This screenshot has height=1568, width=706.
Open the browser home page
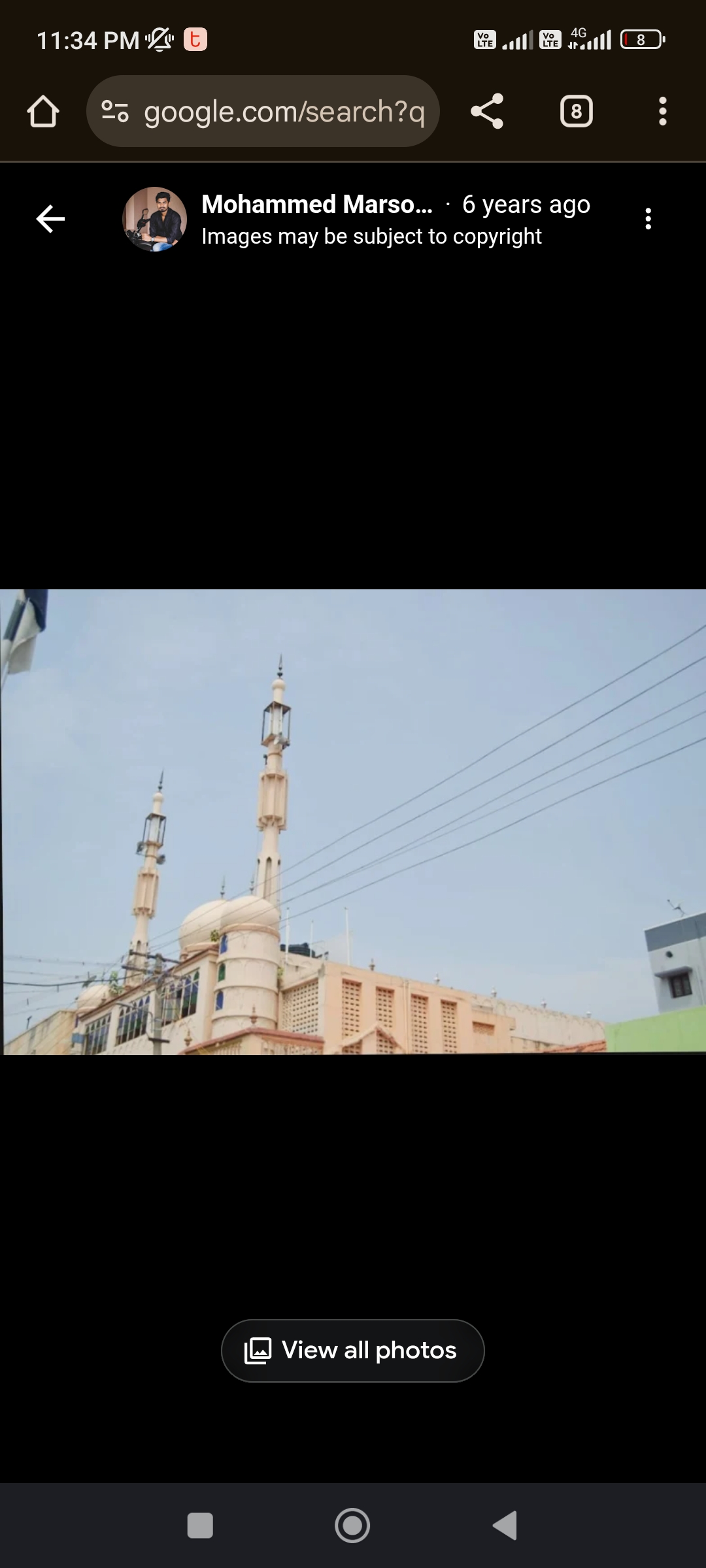pyautogui.click(x=43, y=112)
